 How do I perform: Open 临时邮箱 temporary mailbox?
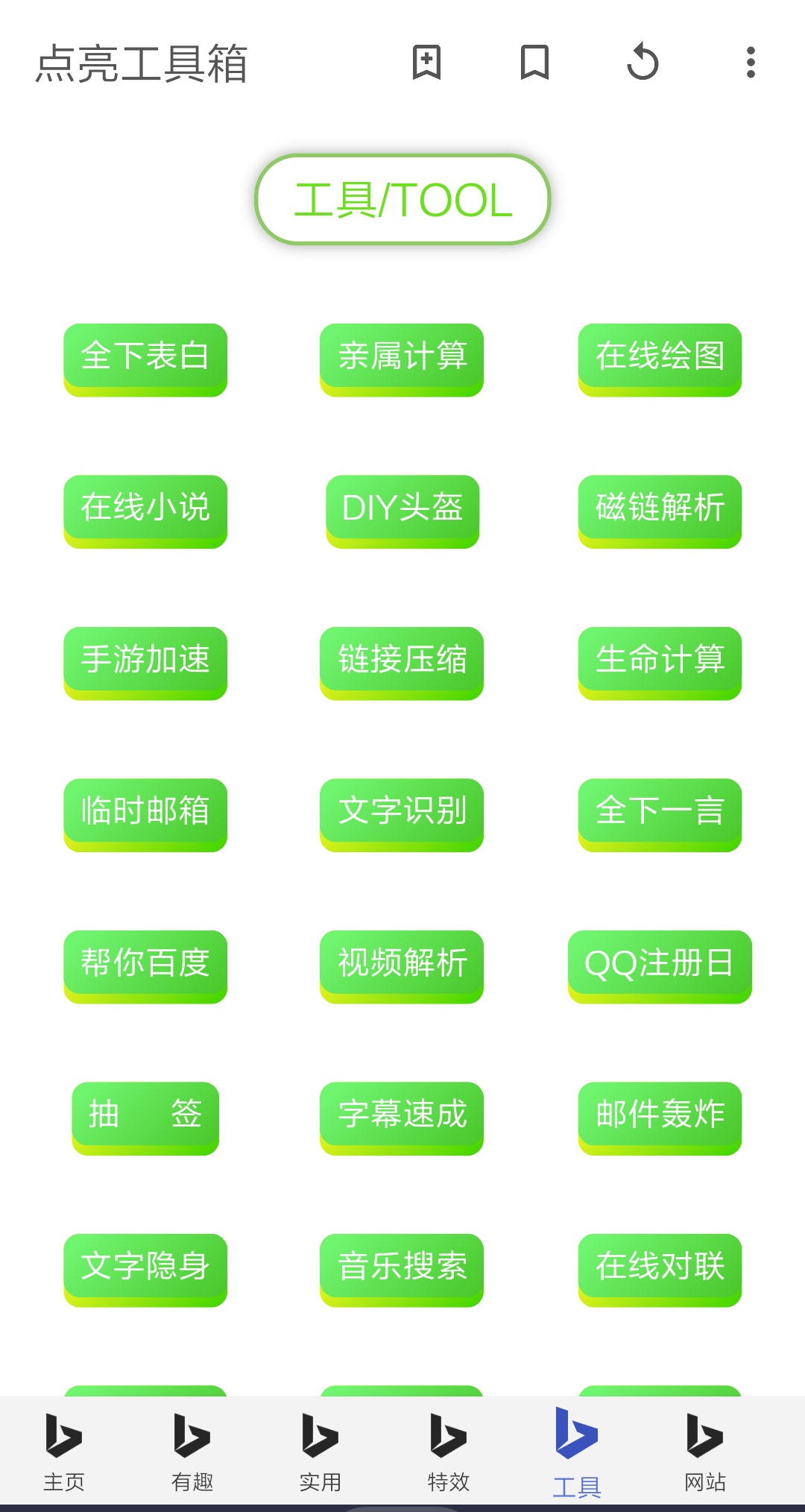[x=145, y=813]
